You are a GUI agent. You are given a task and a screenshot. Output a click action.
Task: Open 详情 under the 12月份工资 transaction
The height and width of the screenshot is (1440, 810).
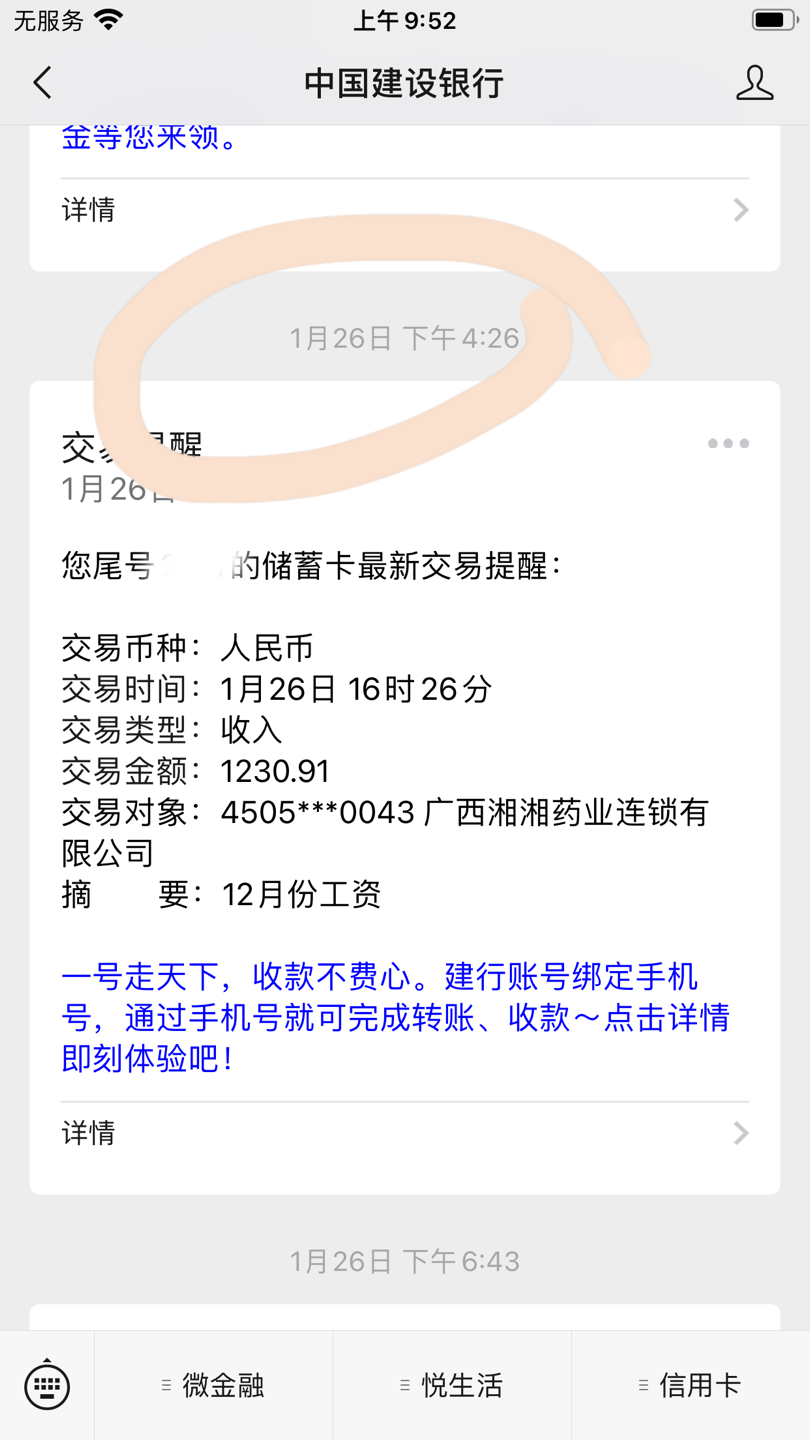tap(405, 1133)
